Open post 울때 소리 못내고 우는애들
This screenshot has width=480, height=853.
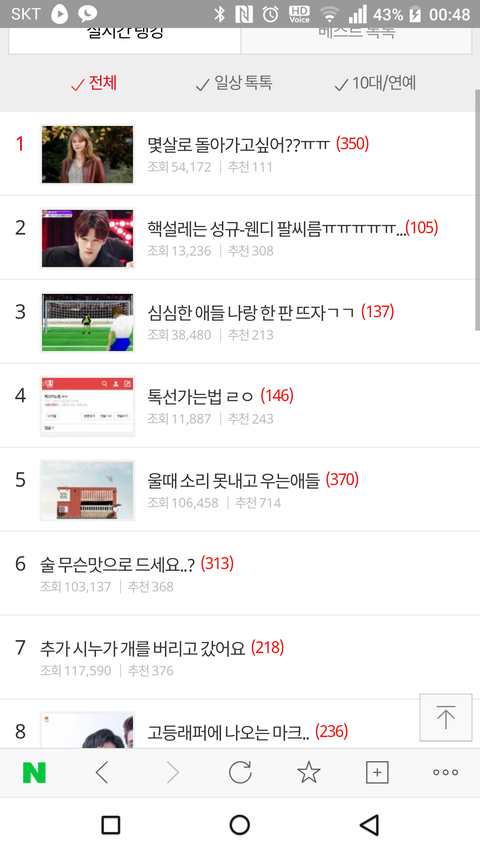(x=239, y=490)
